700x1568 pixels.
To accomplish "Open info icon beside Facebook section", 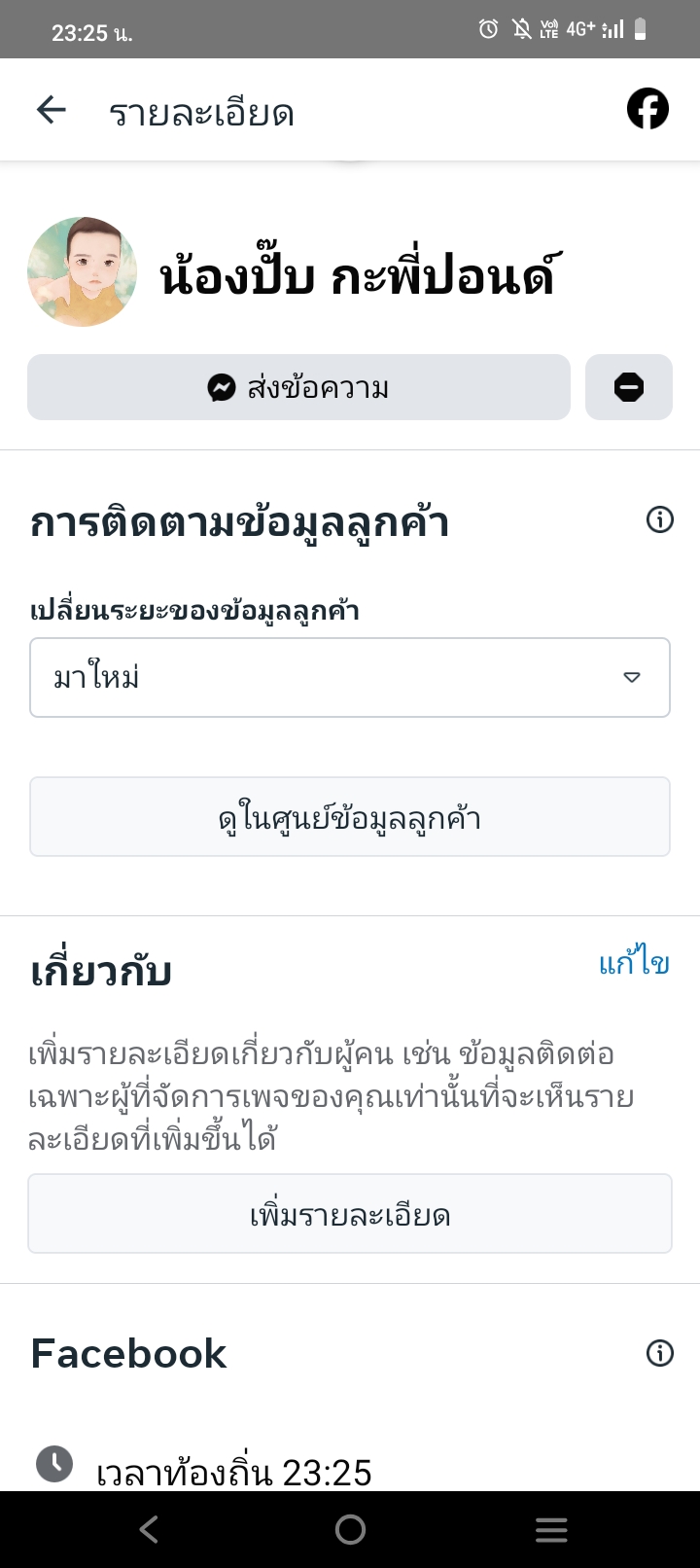I will 659,1353.
